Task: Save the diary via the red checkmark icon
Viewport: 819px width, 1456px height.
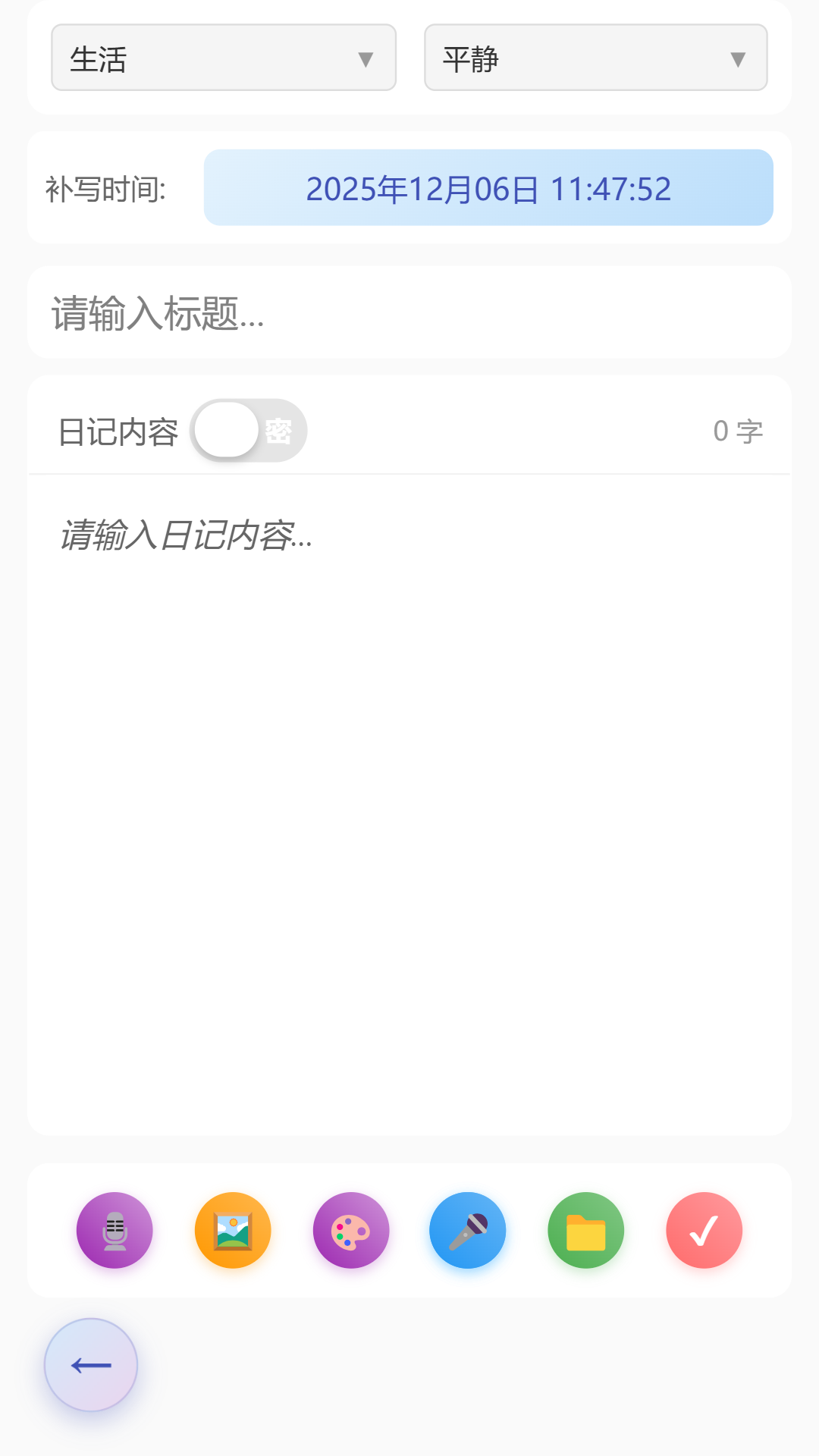Action: coord(704,1231)
